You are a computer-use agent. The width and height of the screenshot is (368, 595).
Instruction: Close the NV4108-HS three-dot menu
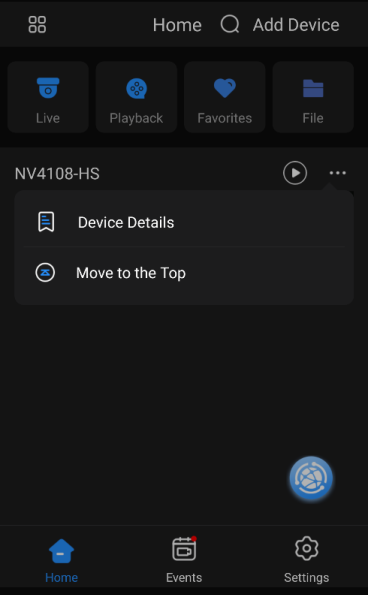click(x=338, y=173)
